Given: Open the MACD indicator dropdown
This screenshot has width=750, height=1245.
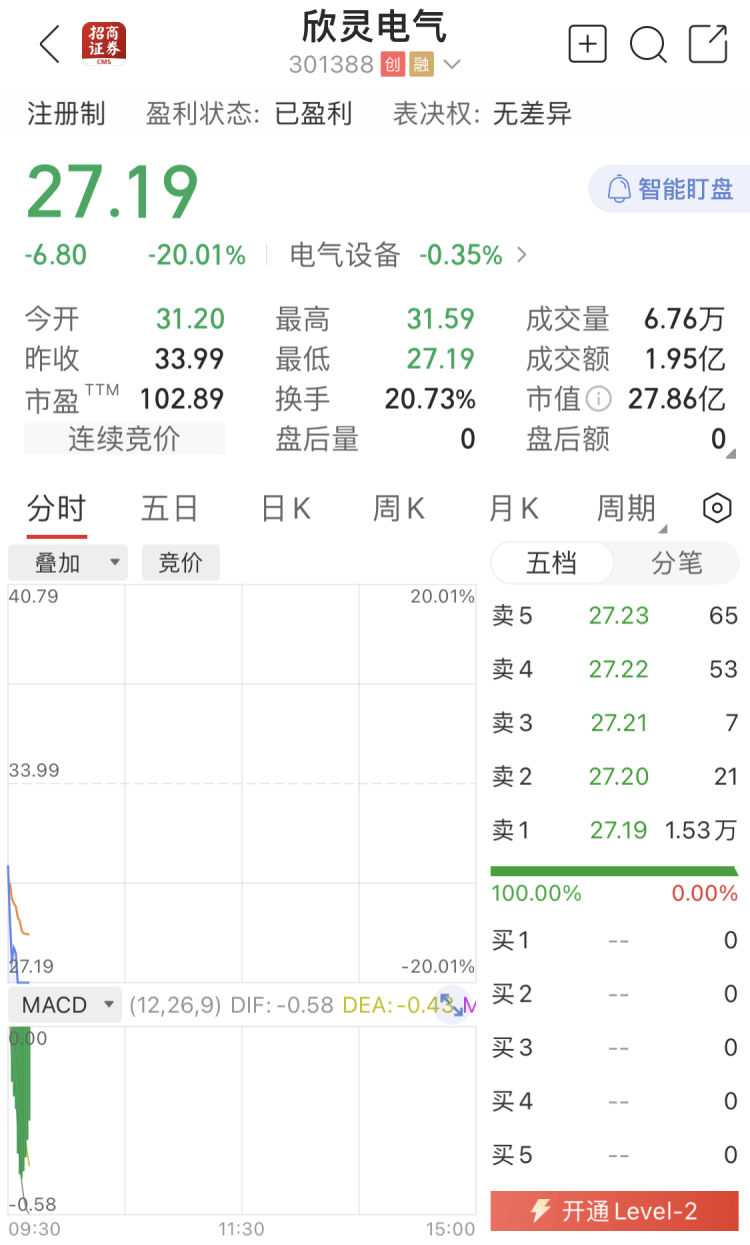Looking at the screenshot, I should [x=65, y=1005].
